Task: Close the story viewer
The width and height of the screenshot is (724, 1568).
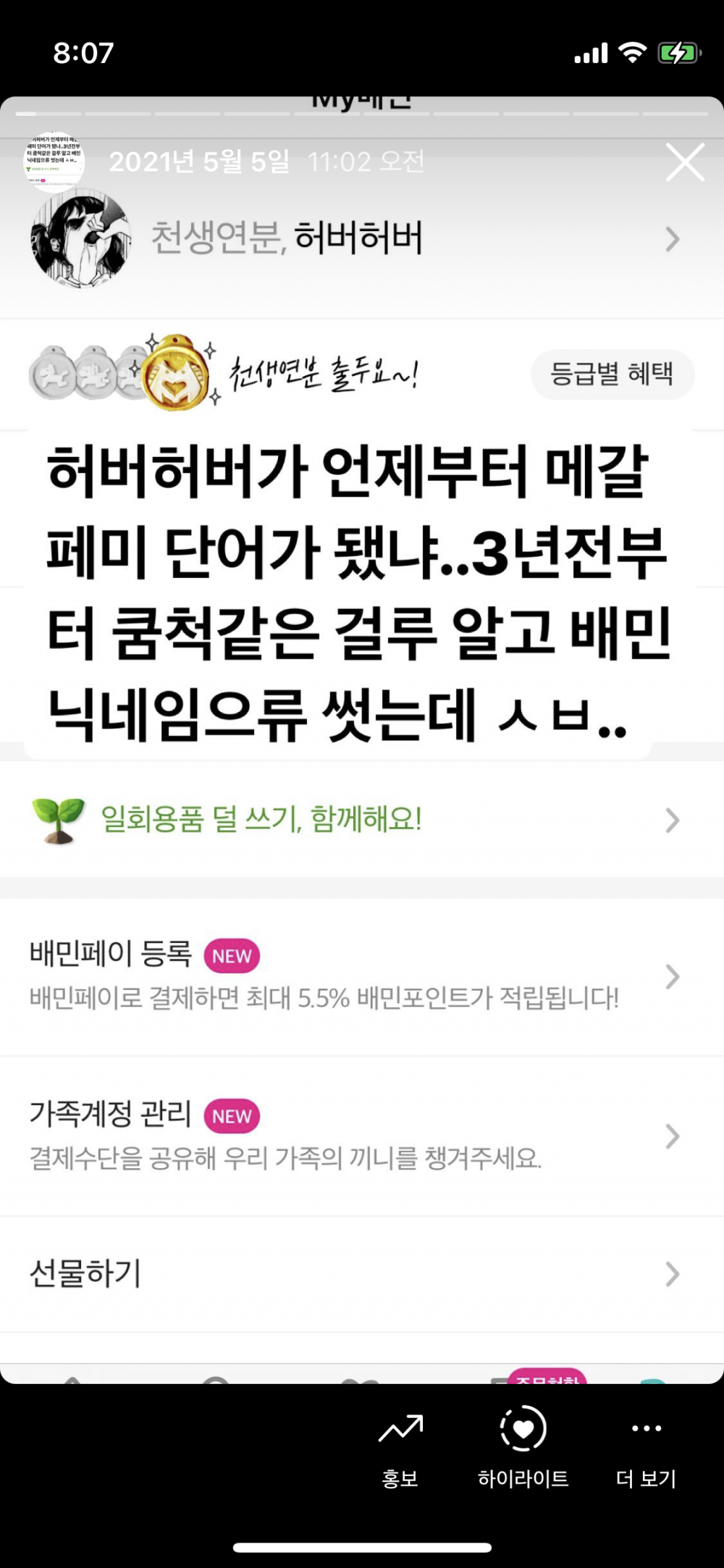Action: pos(684,162)
